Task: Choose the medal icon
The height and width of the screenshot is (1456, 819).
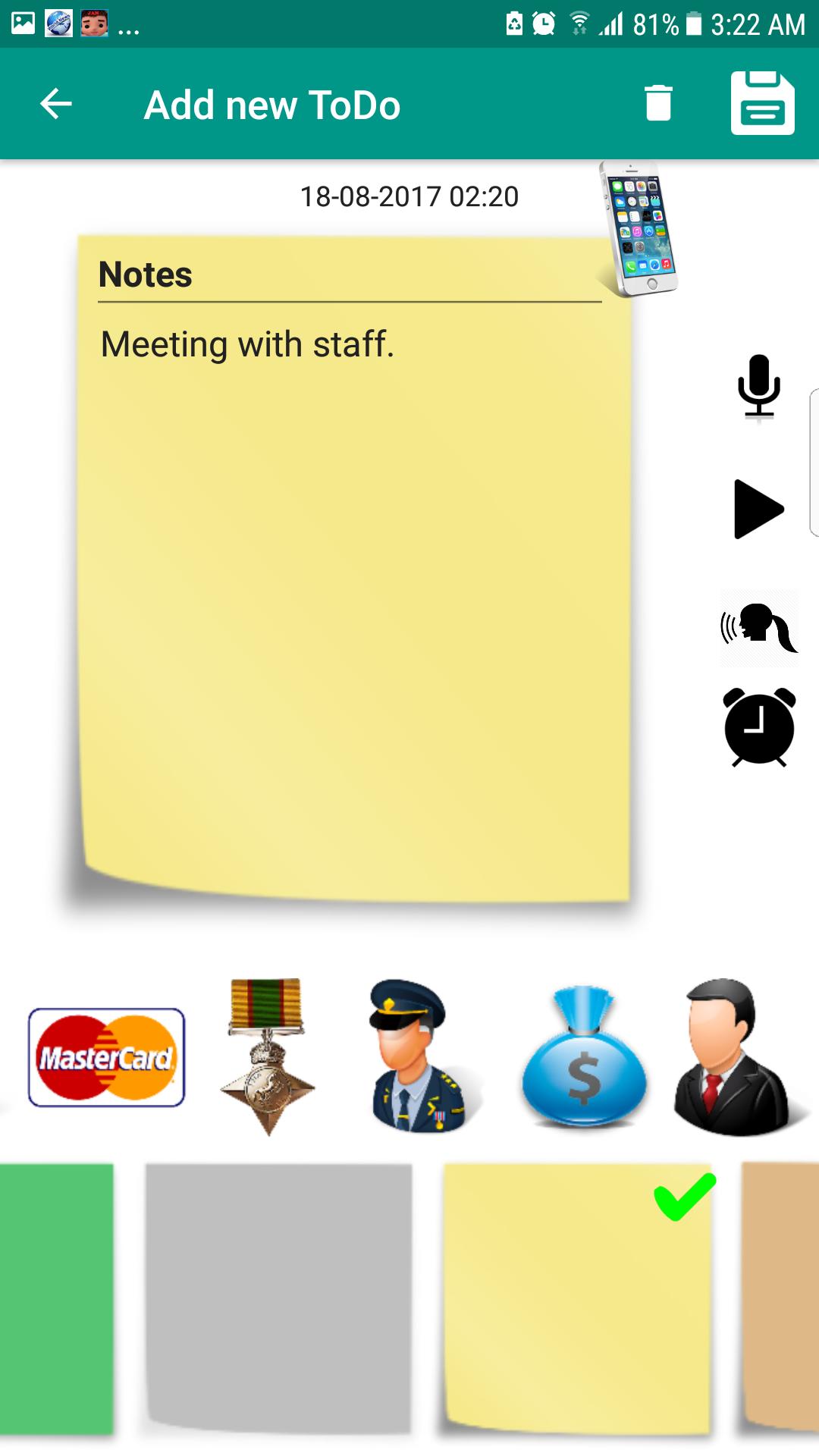Action: (267, 1056)
